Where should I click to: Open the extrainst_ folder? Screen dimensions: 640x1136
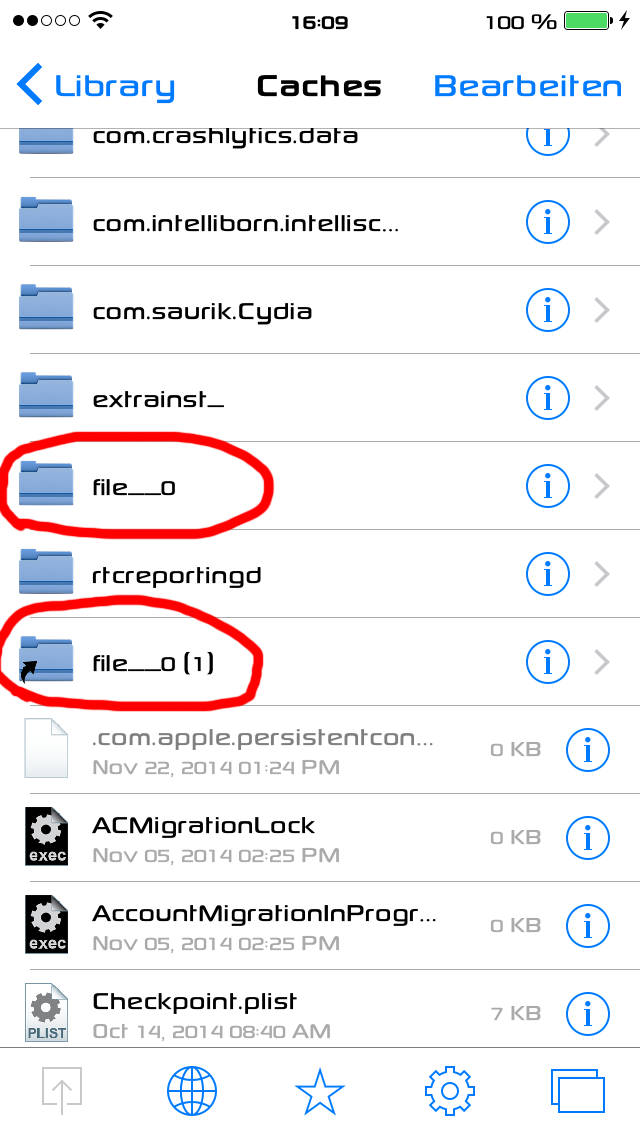pos(158,400)
